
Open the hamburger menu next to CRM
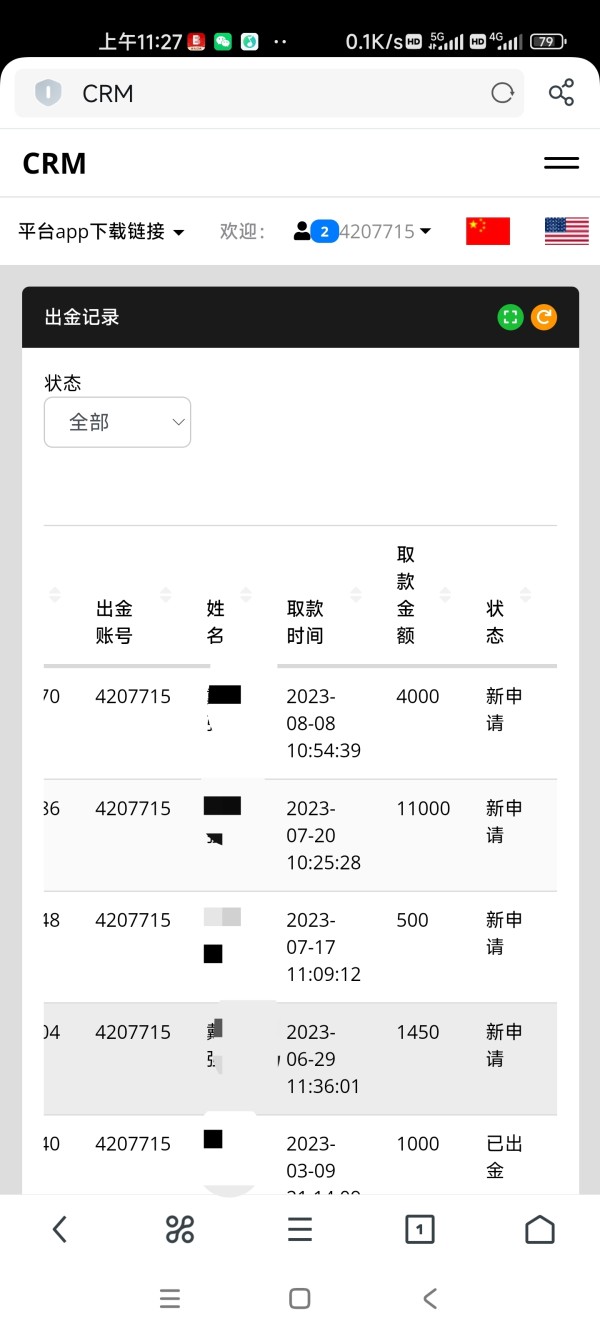pyautogui.click(x=561, y=163)
